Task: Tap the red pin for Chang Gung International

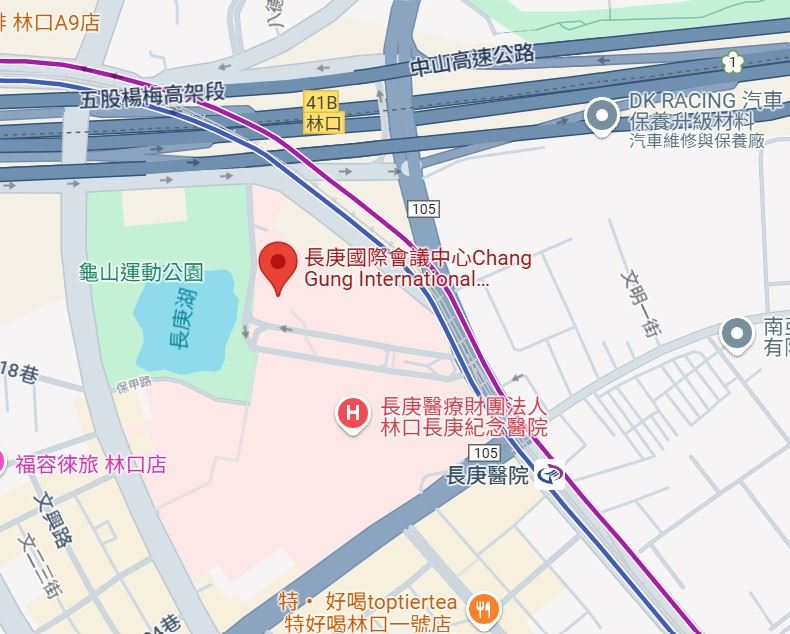Action: click(277, 267)
